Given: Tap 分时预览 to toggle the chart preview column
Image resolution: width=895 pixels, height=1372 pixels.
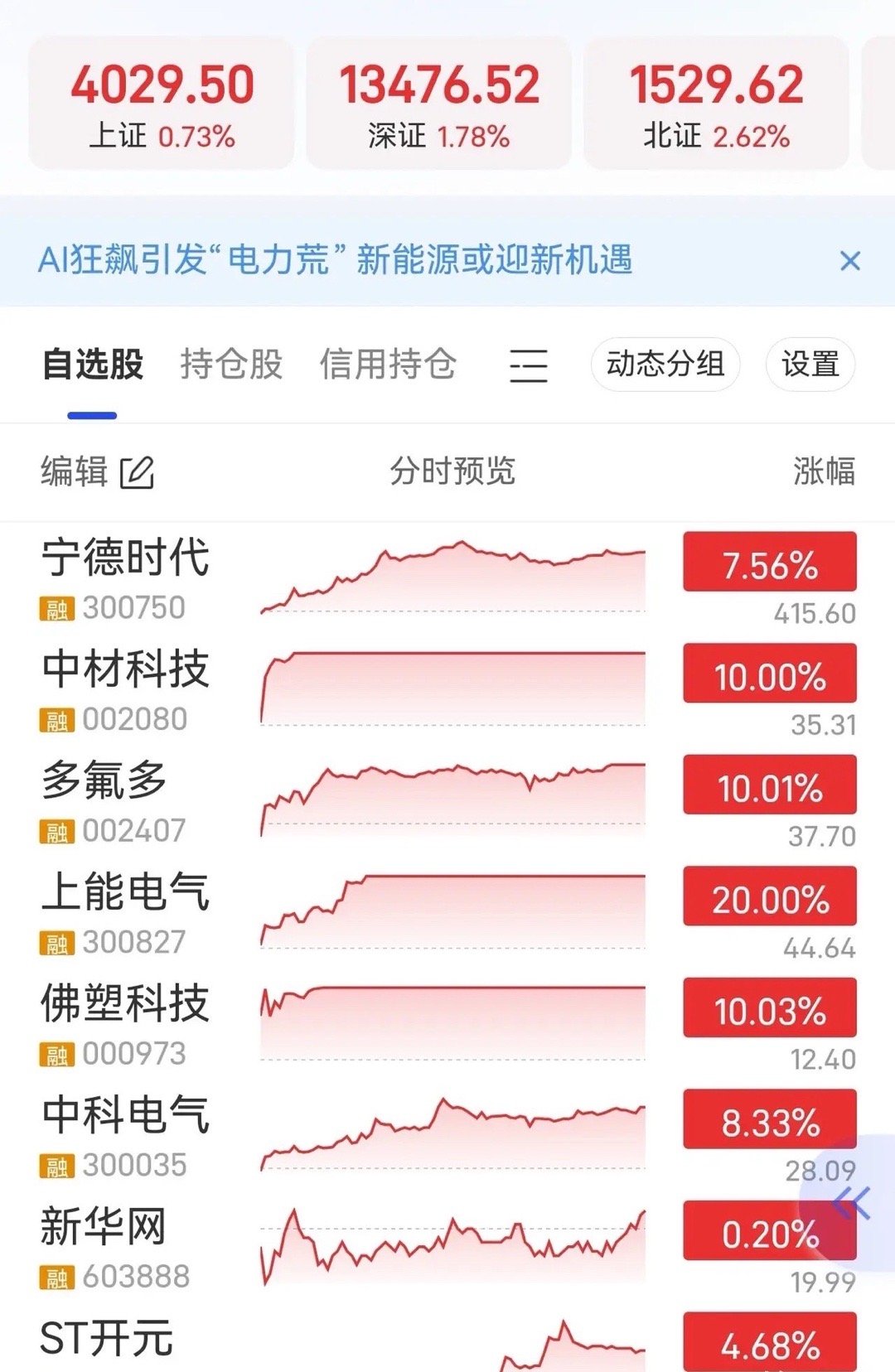Looking at the screenshot, I should 451,470.
